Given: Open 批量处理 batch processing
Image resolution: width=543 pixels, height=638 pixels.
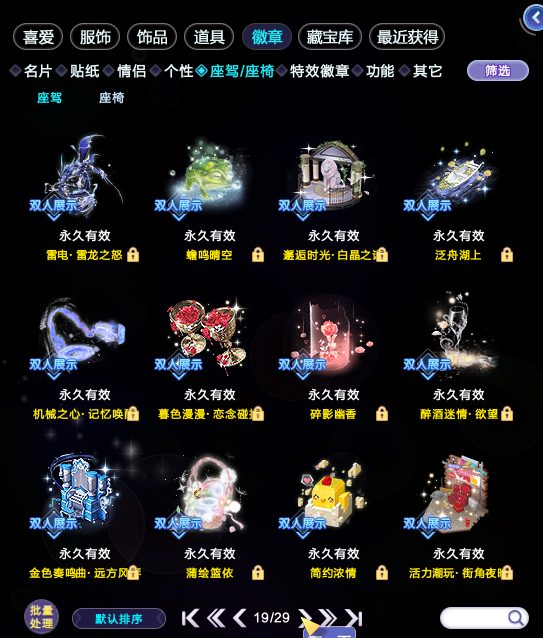Looking at the screenshot, I should point(41,617).
